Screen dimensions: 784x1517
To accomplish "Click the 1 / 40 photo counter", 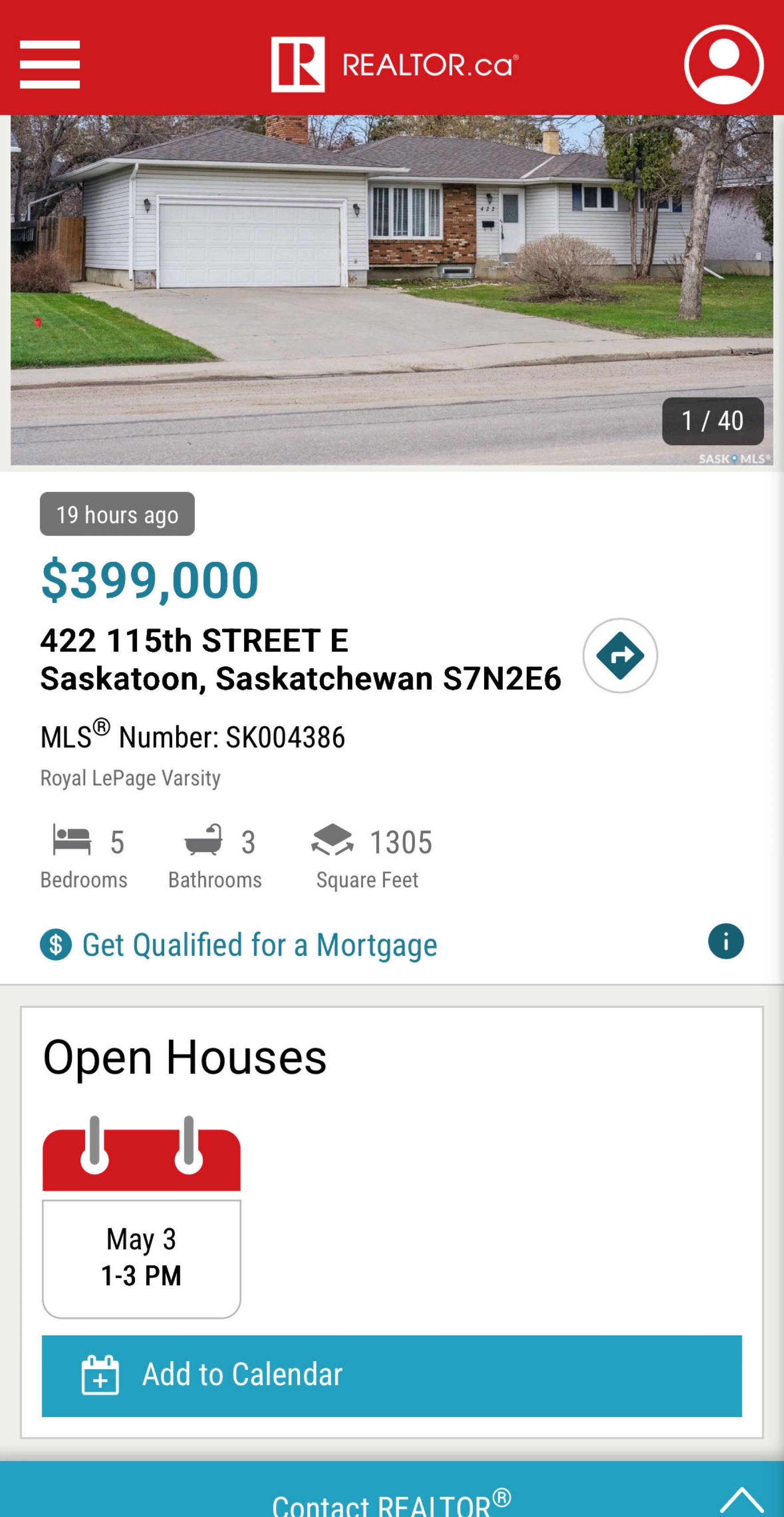I will click(x=713, y=420).
